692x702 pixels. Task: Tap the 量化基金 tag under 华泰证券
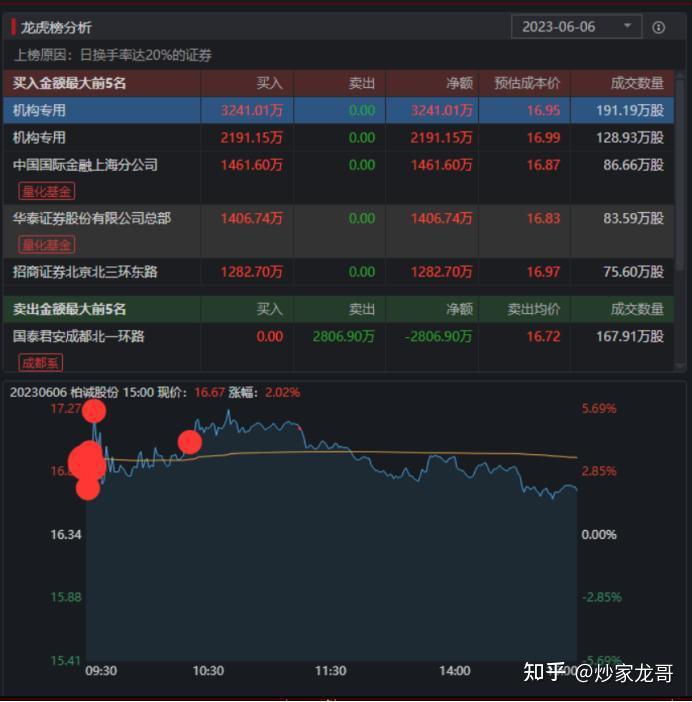tap(47, 245)
